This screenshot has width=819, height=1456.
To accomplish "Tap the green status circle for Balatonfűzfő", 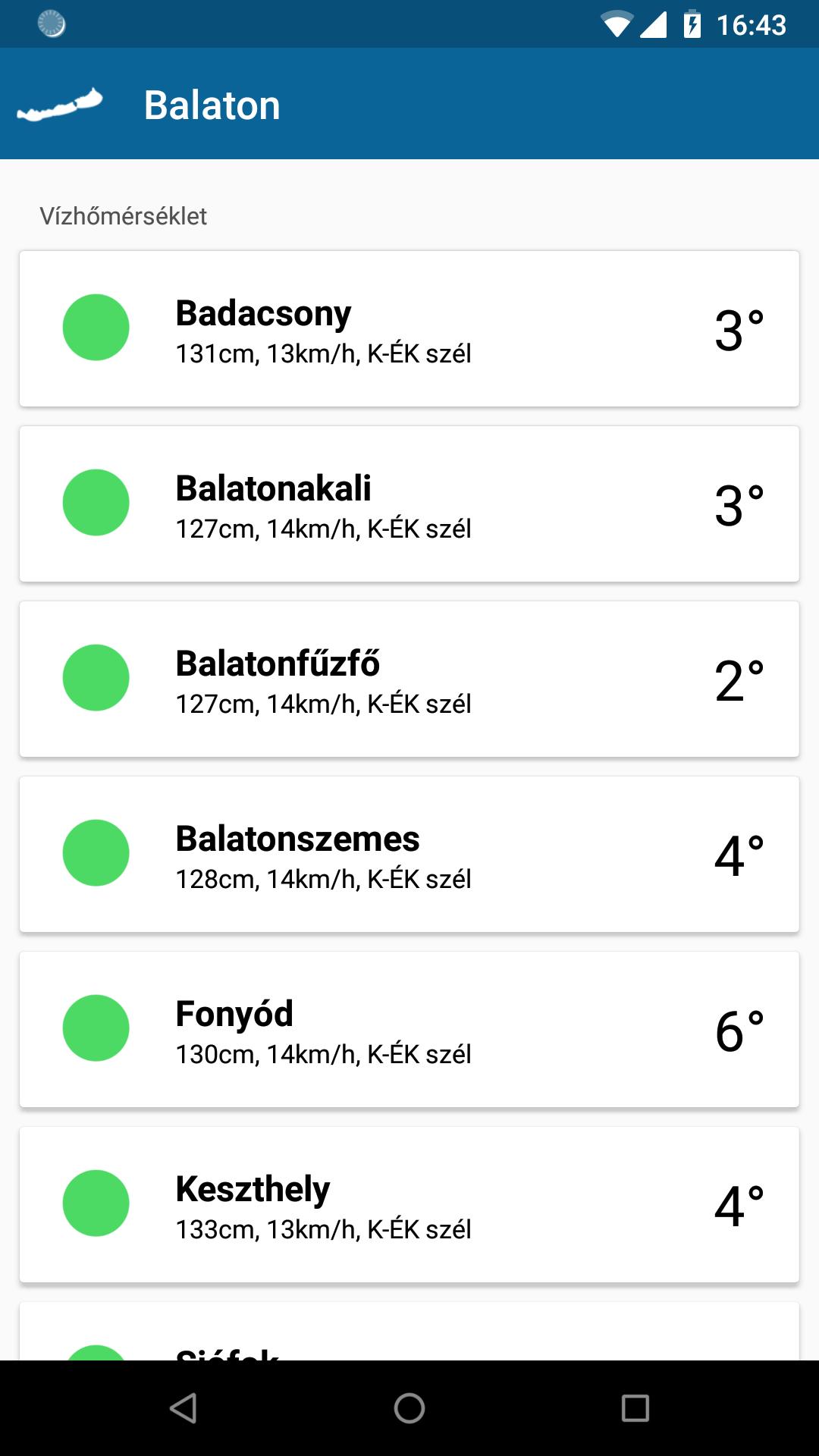I will (96, 678).
